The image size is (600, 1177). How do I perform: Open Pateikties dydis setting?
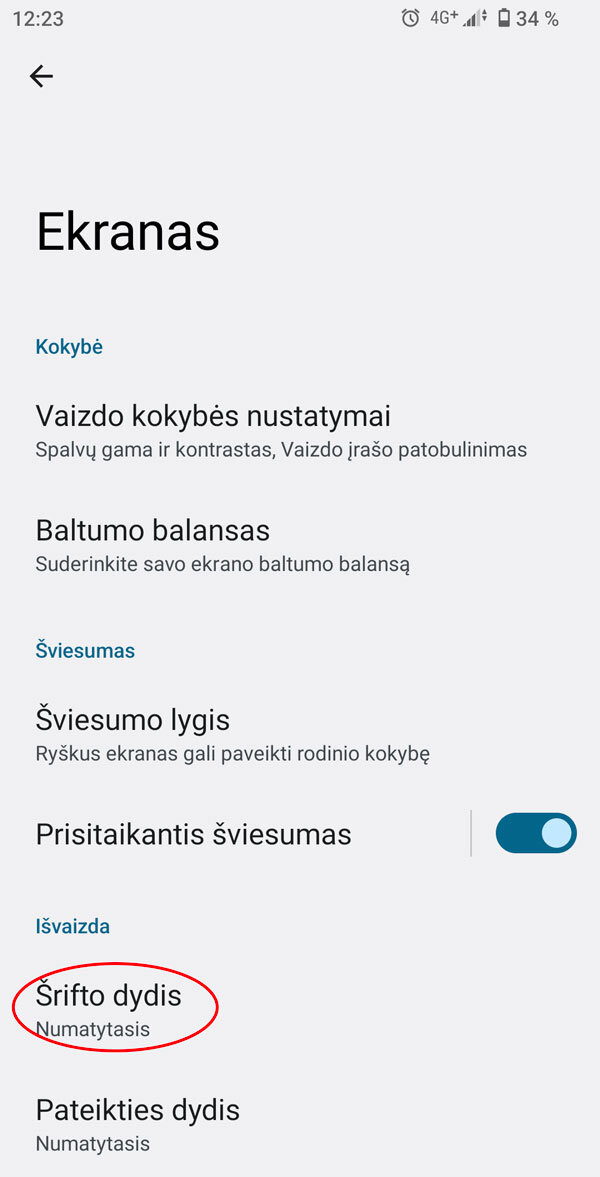pos(300,1124)
